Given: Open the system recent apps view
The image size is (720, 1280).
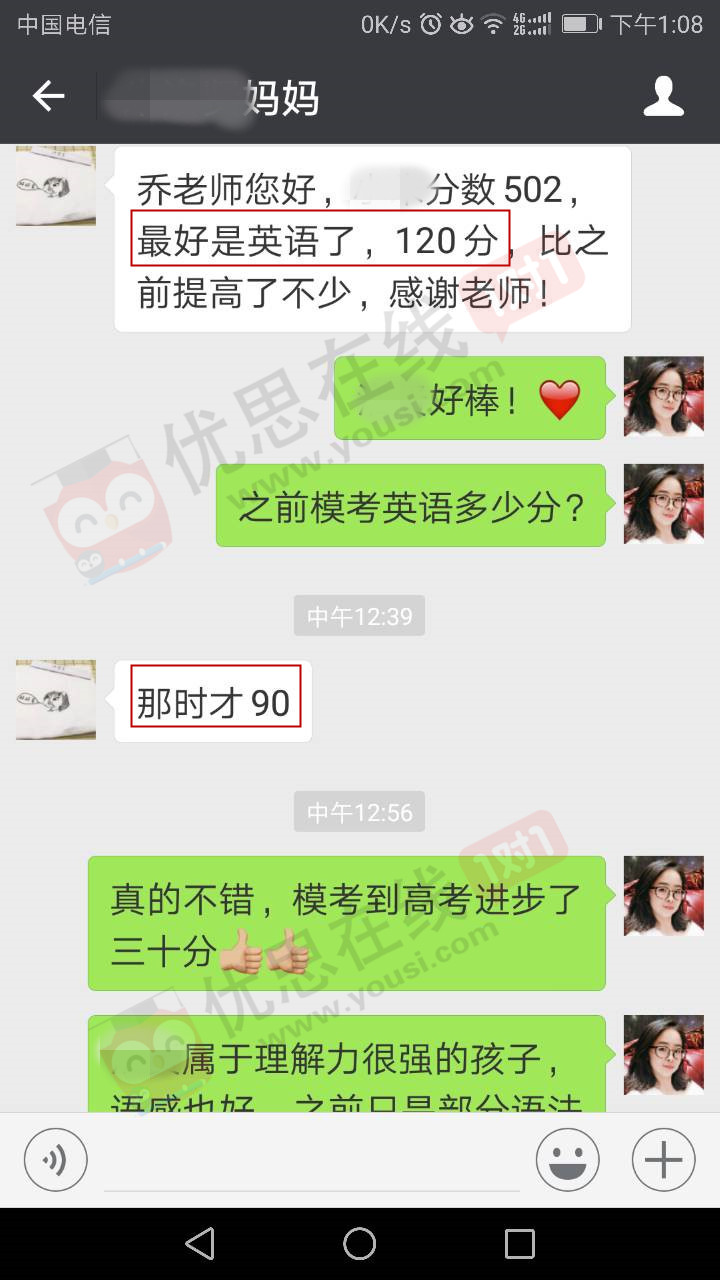Looking at the screenshot, I should [x=520, y=1244].
